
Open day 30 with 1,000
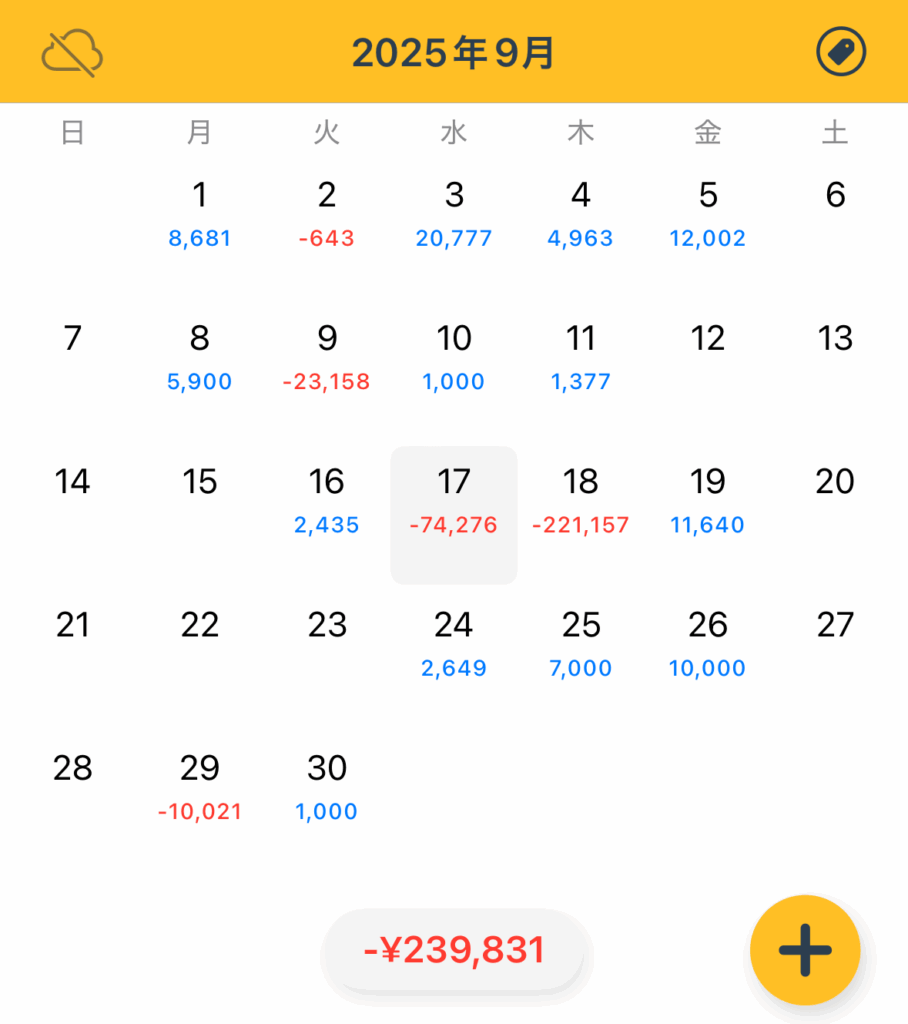pos(327,785)
